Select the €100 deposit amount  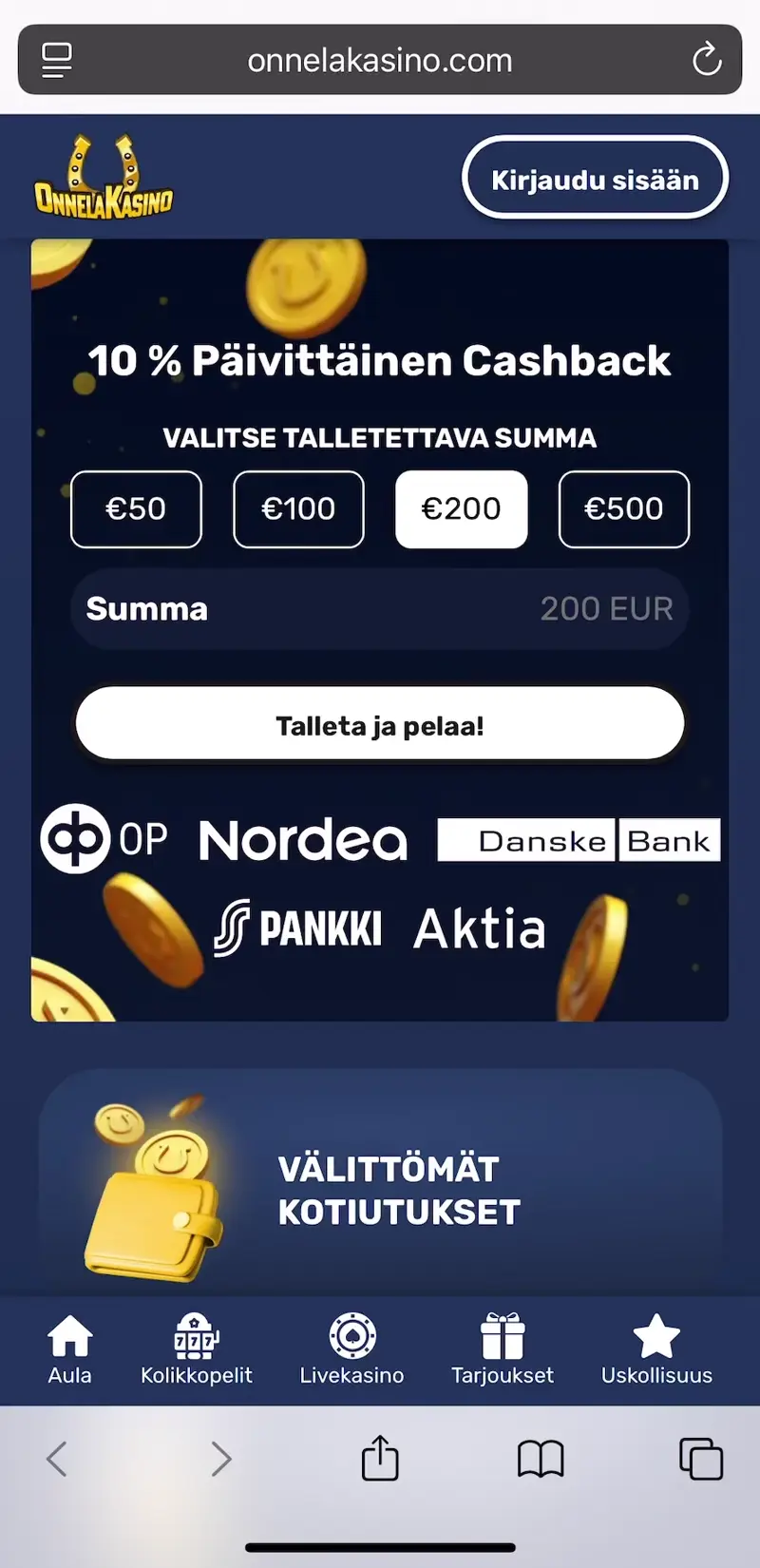click(x=298, y=509)
